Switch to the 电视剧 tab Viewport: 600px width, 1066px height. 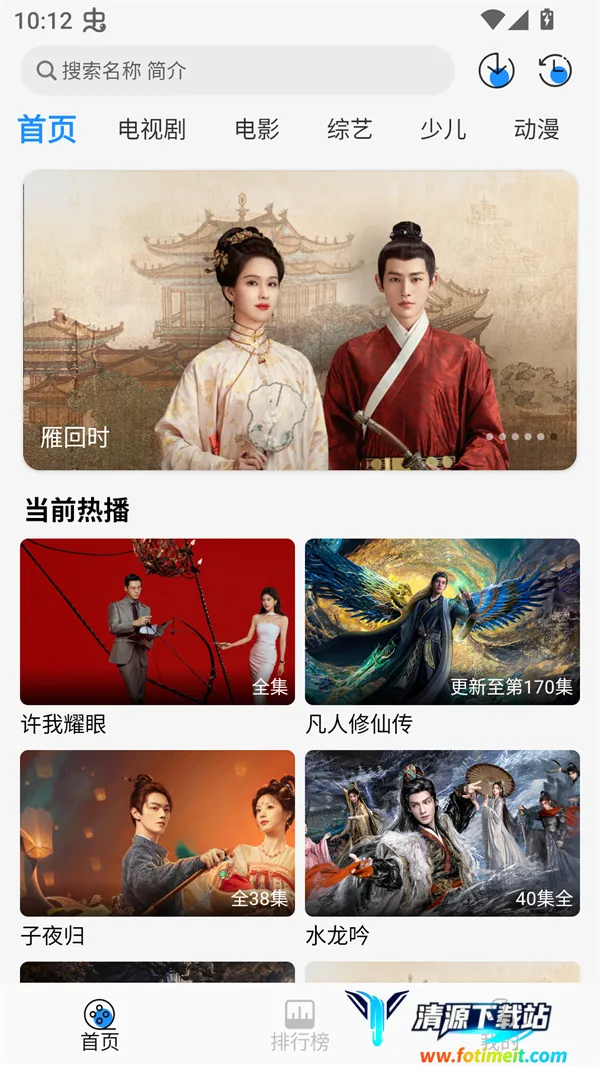tap(152, 129)
